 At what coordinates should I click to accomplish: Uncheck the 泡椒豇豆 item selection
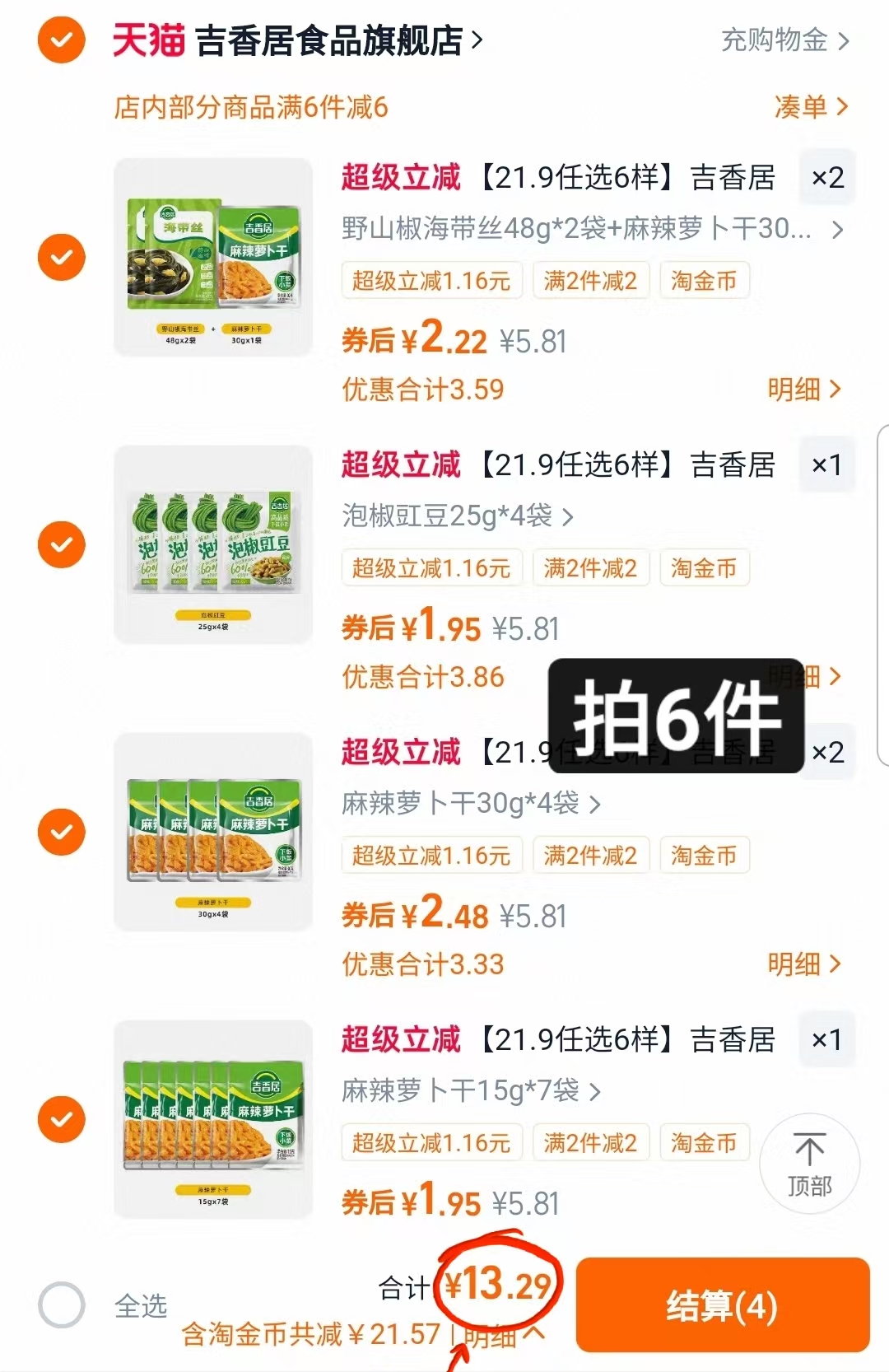click(x=61, y=544)
